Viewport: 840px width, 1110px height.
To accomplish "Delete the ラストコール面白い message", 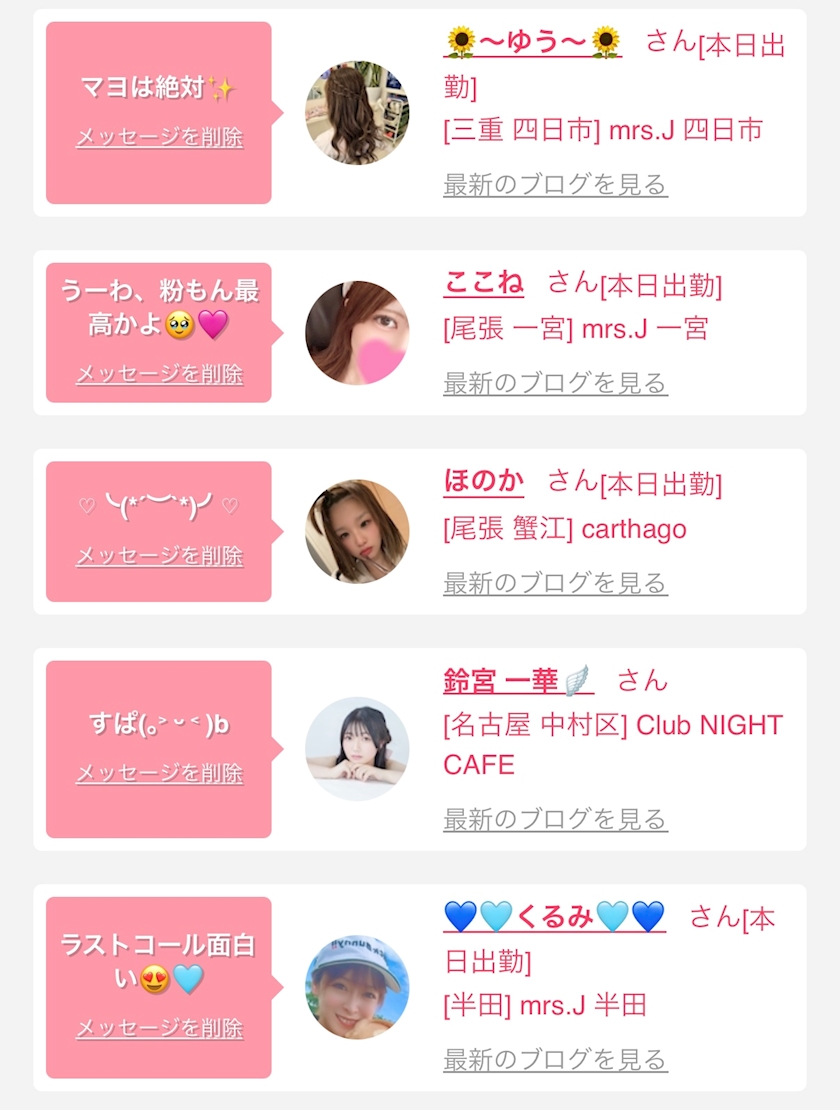I will coord(159,1029).
